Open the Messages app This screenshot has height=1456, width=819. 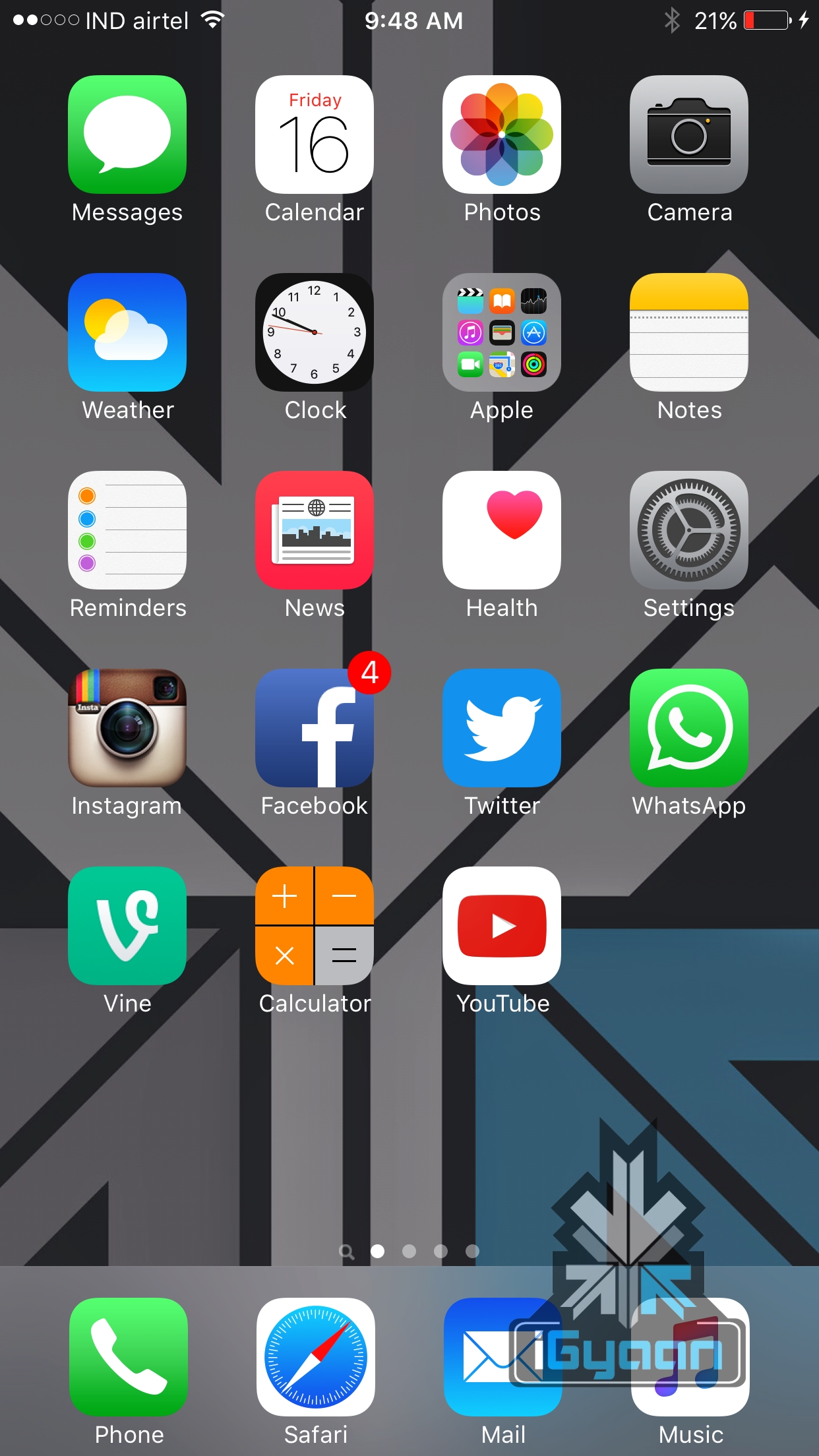click(127, 135)
